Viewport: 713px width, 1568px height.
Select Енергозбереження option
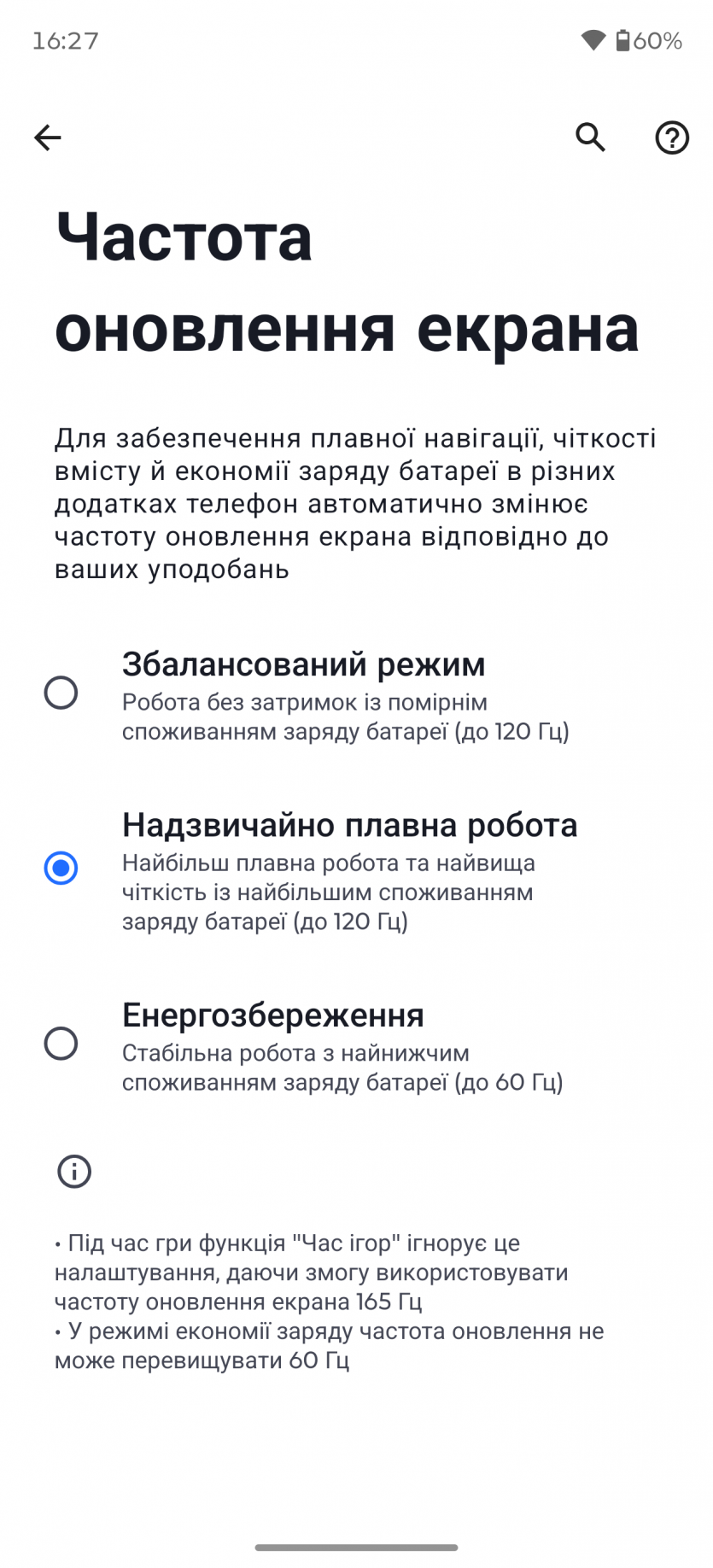tap(61, 1044)
